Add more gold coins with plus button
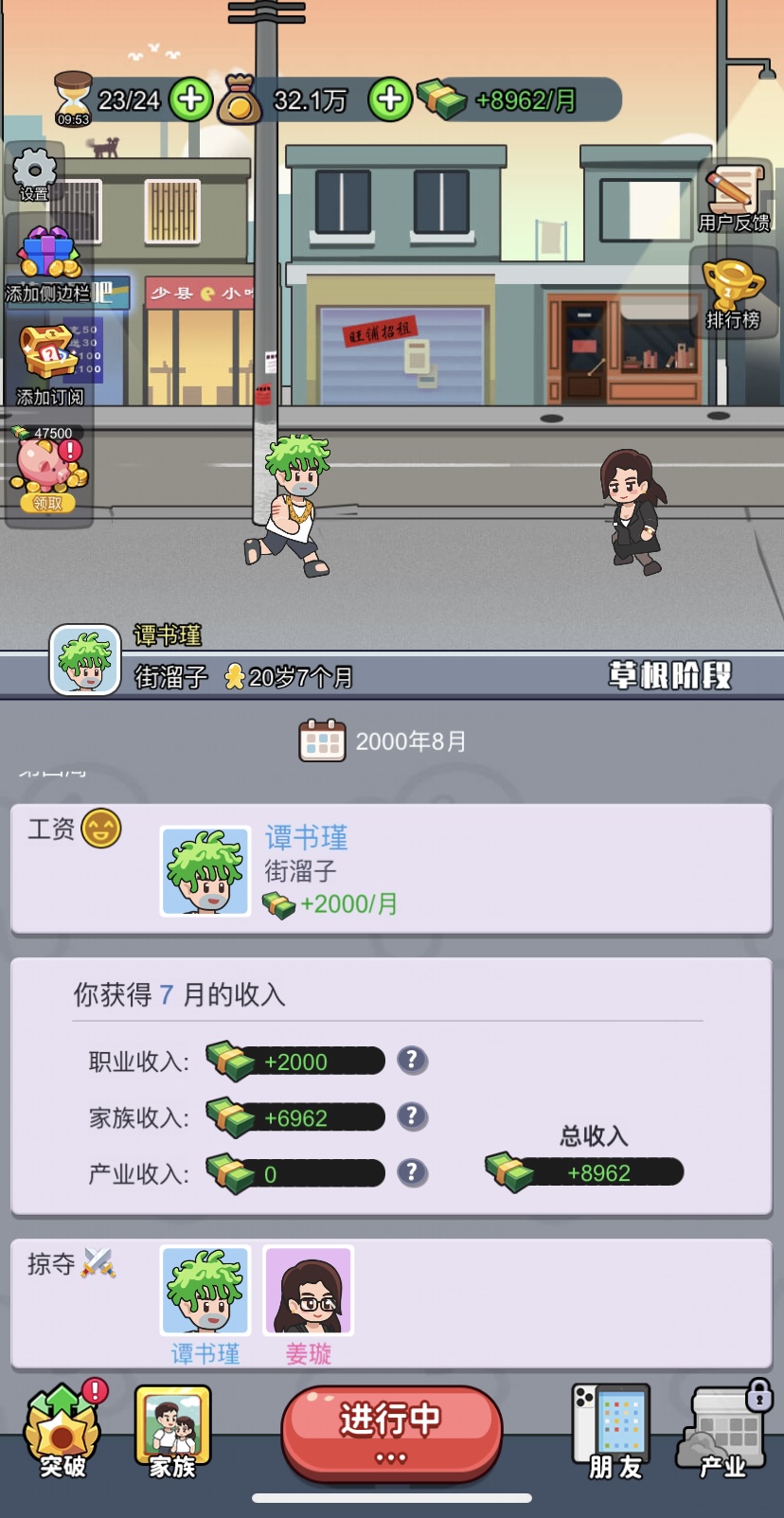Screen dimensions: 784x1518 [389, 99]
